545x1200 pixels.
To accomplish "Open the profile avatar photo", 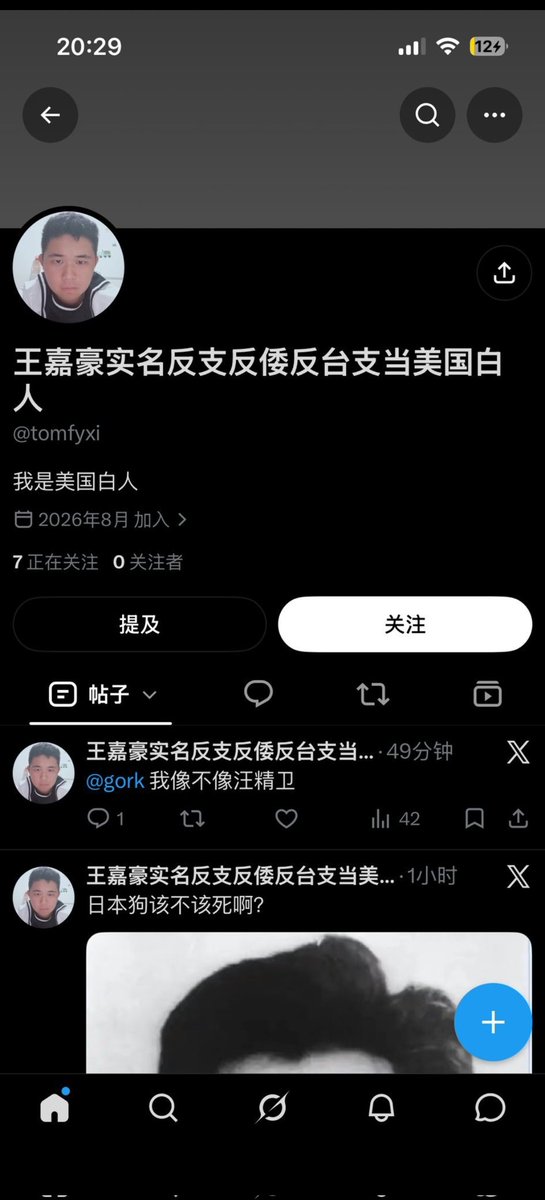I will [x=69, y=266].
